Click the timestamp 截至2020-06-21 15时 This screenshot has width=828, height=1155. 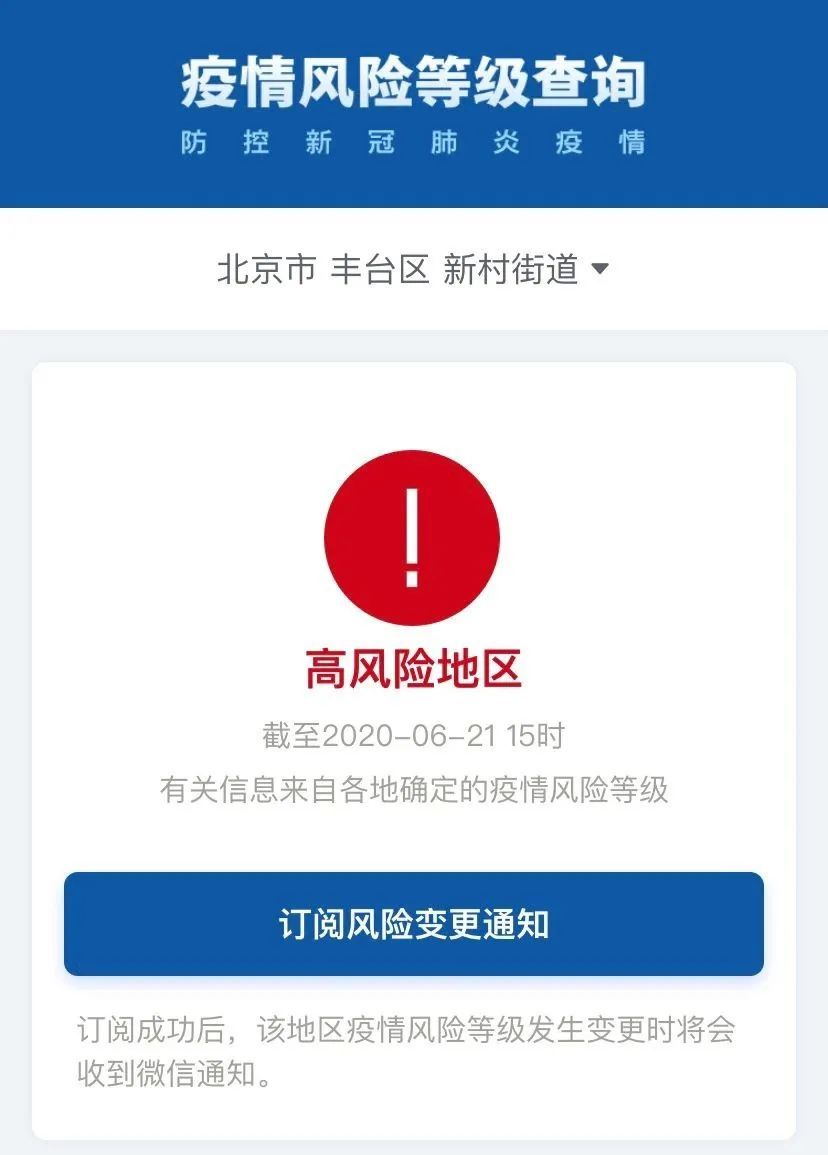(x=412, y=734)
